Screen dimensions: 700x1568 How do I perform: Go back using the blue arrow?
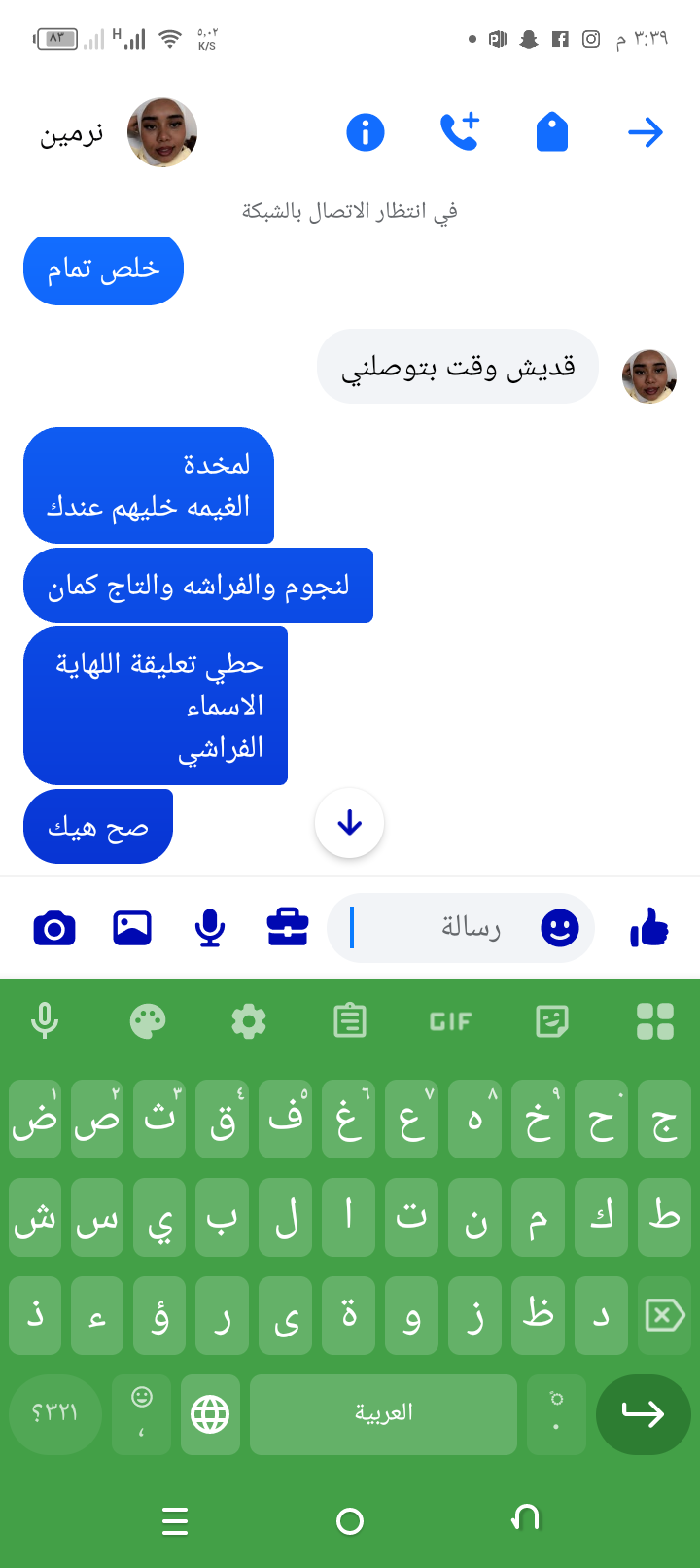coord(645,132)
